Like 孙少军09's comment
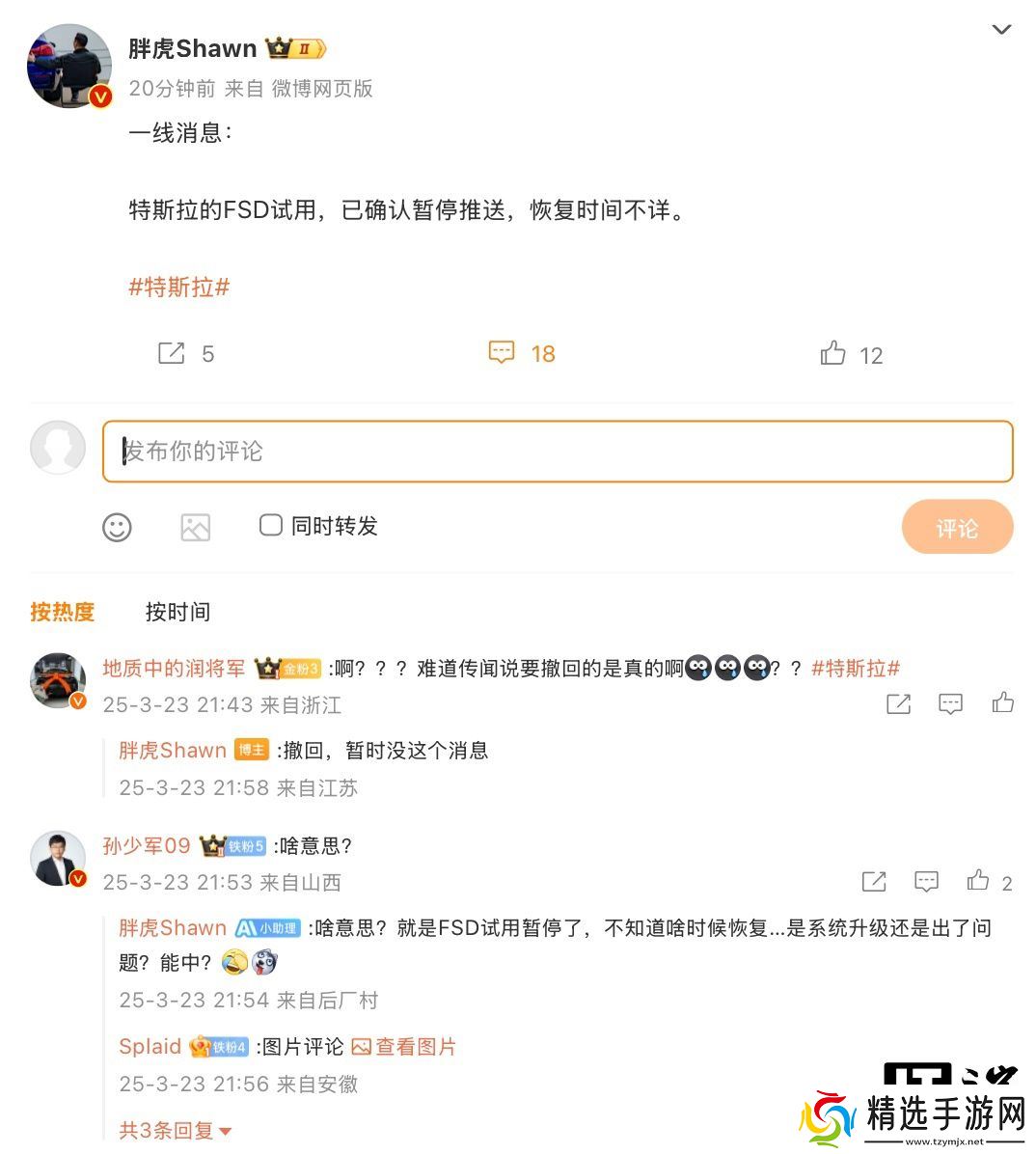Screen dimensions: 1036x1154 pos(979,881)
